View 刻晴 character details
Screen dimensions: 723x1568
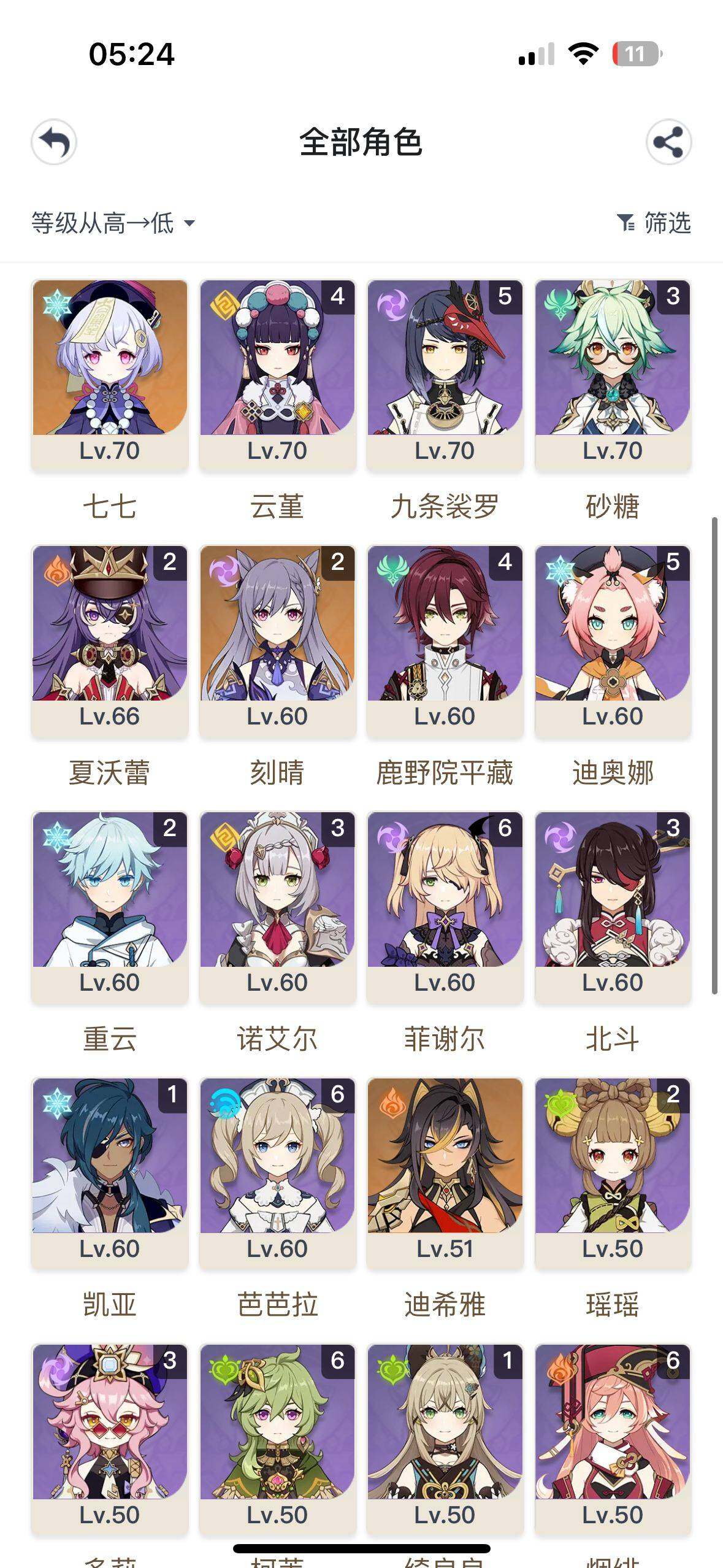[x=277, y=640]
